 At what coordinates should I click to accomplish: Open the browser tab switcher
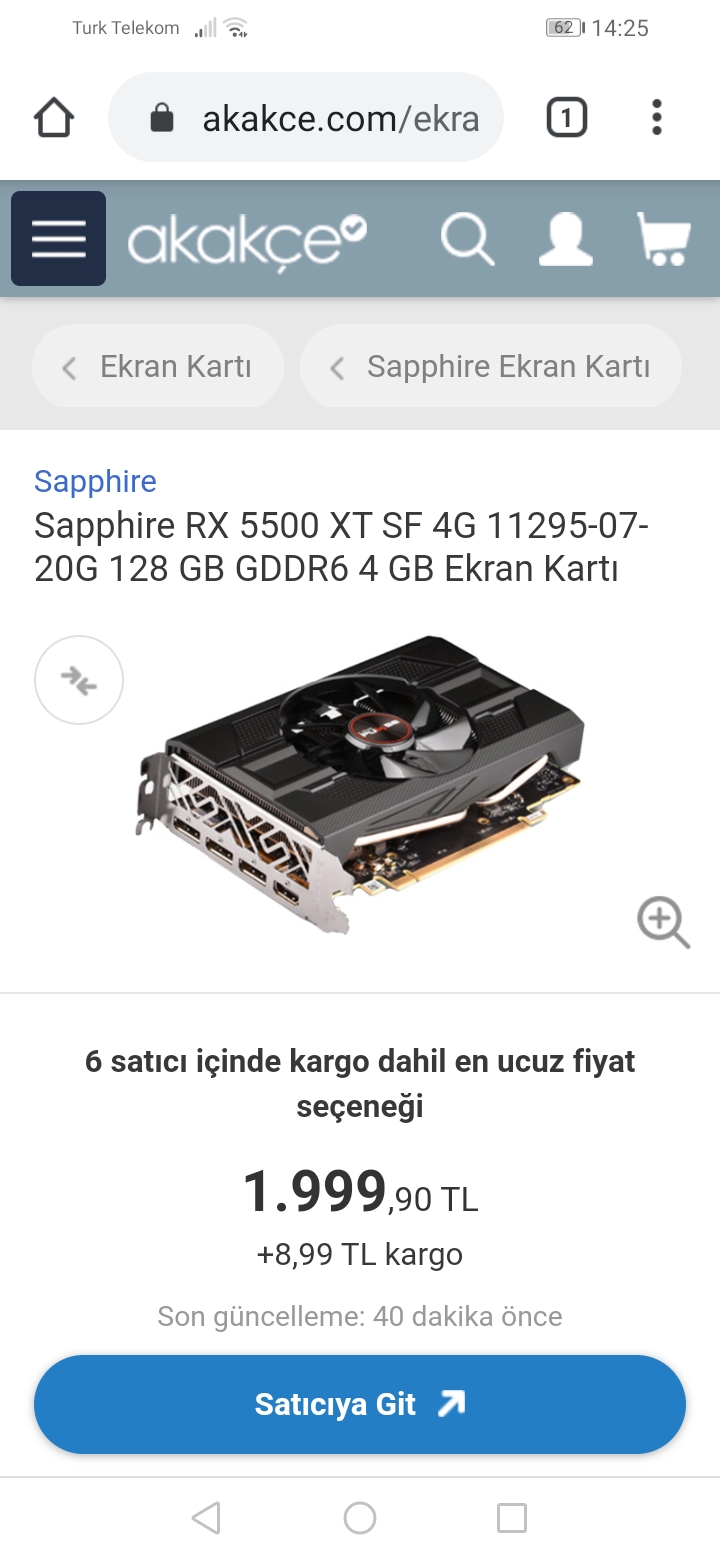[x=566, y=118]
